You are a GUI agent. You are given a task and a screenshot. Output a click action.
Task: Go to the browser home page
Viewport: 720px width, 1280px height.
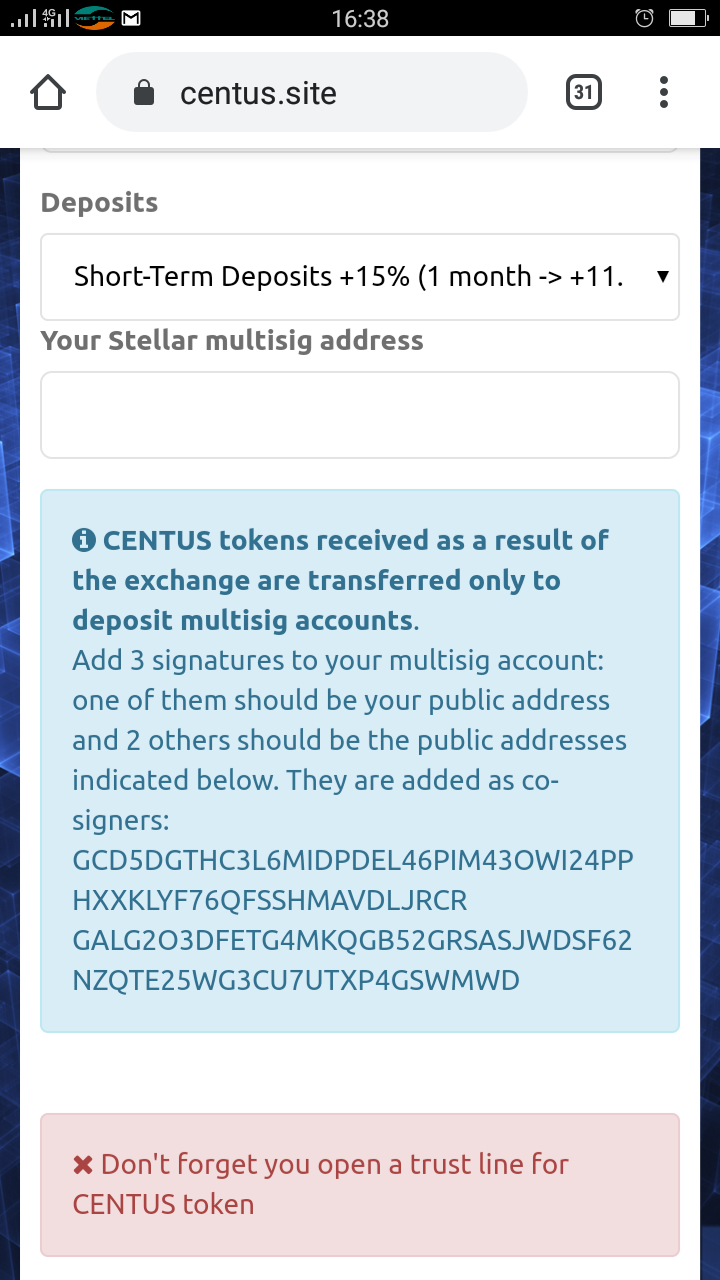pyautogui.click(x=48, y=93)
